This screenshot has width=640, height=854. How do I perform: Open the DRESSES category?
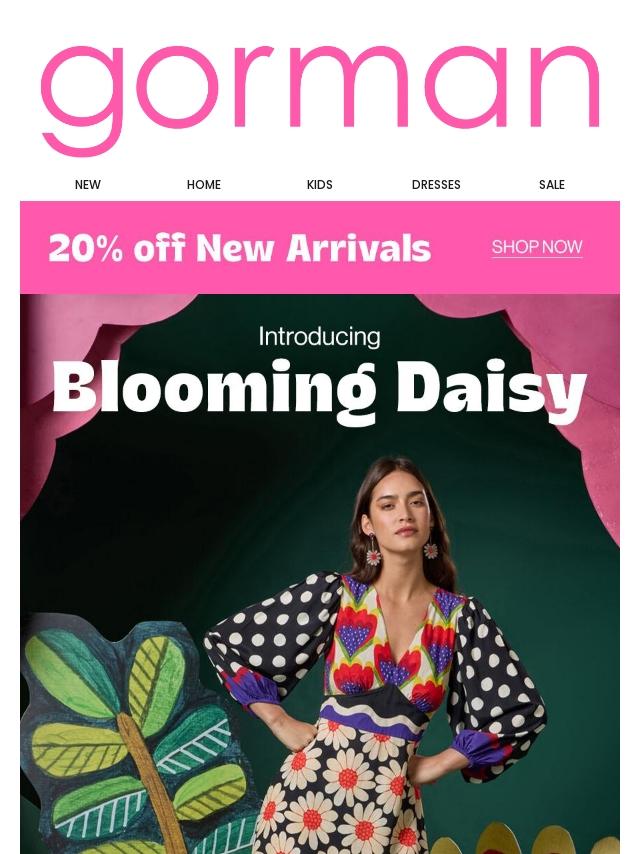click(x=436, y=185)
